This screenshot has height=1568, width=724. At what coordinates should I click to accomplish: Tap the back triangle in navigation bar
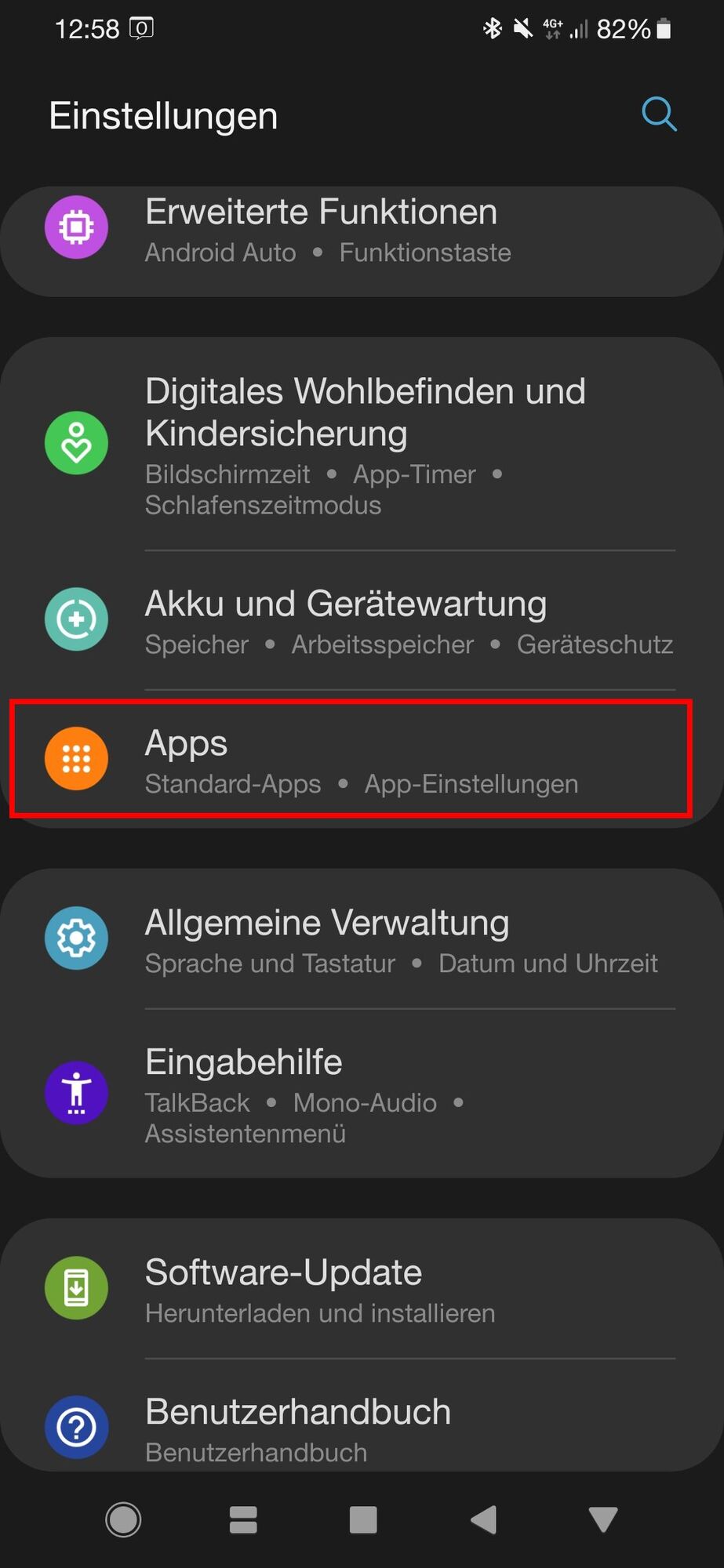click(483, 1519)
